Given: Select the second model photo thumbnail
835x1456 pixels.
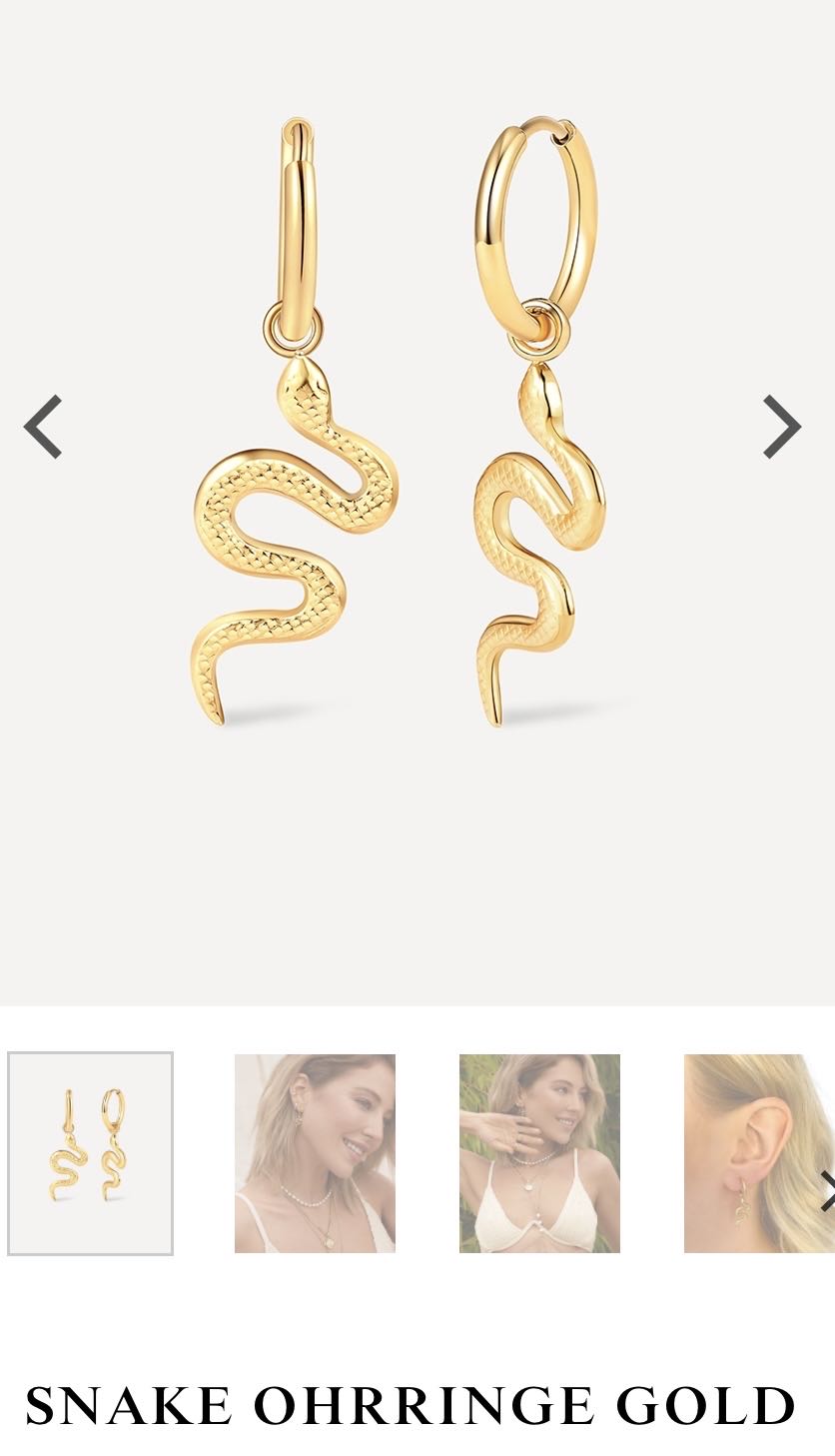Looking at the screenshot, I should tap(315, 1152).
